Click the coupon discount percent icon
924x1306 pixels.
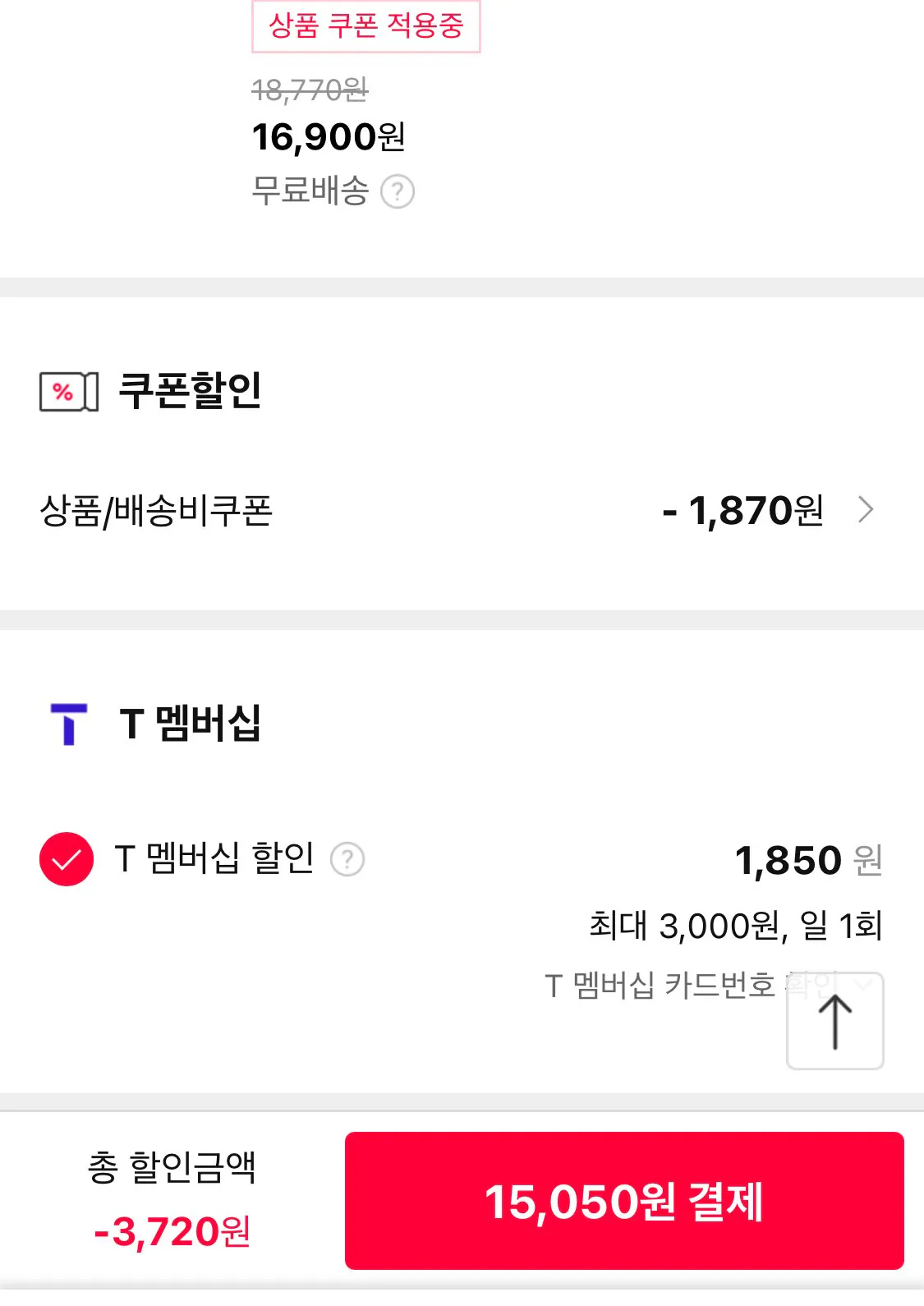(68, 392)
